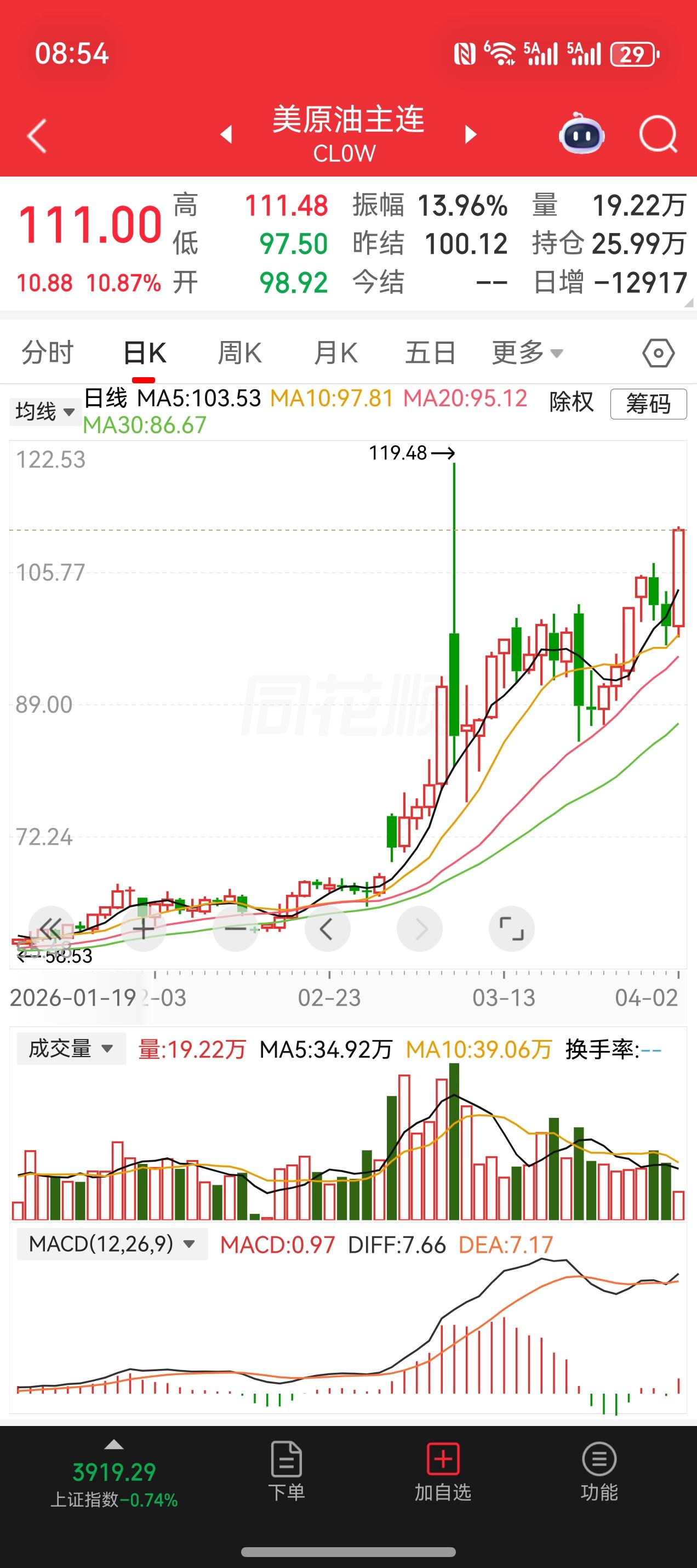
Task: Switch to the 周K weekly tab
Action: pos(239,352)
